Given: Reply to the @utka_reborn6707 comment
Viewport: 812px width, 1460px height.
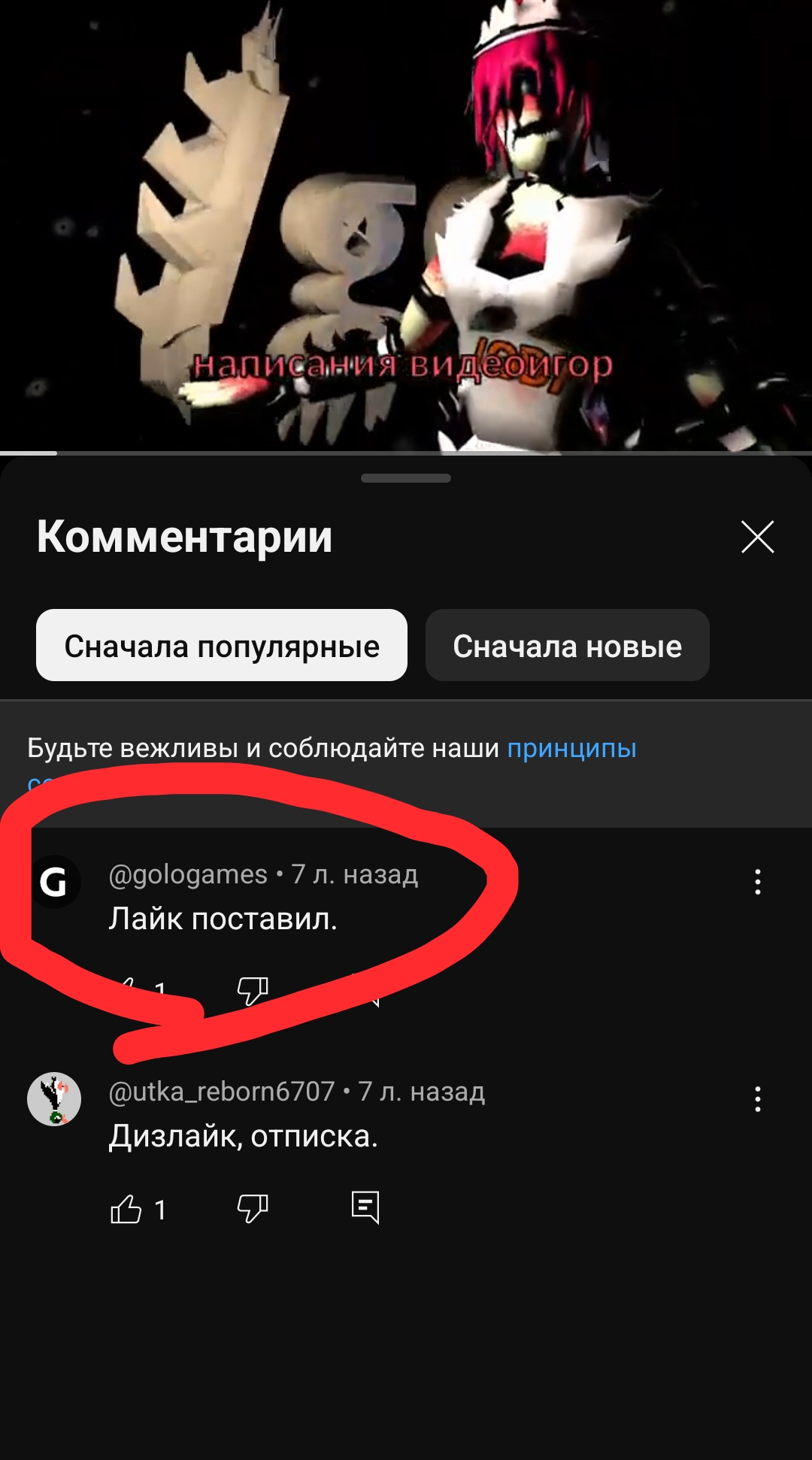Looking at the screenshot, I should coord(365,1208).
